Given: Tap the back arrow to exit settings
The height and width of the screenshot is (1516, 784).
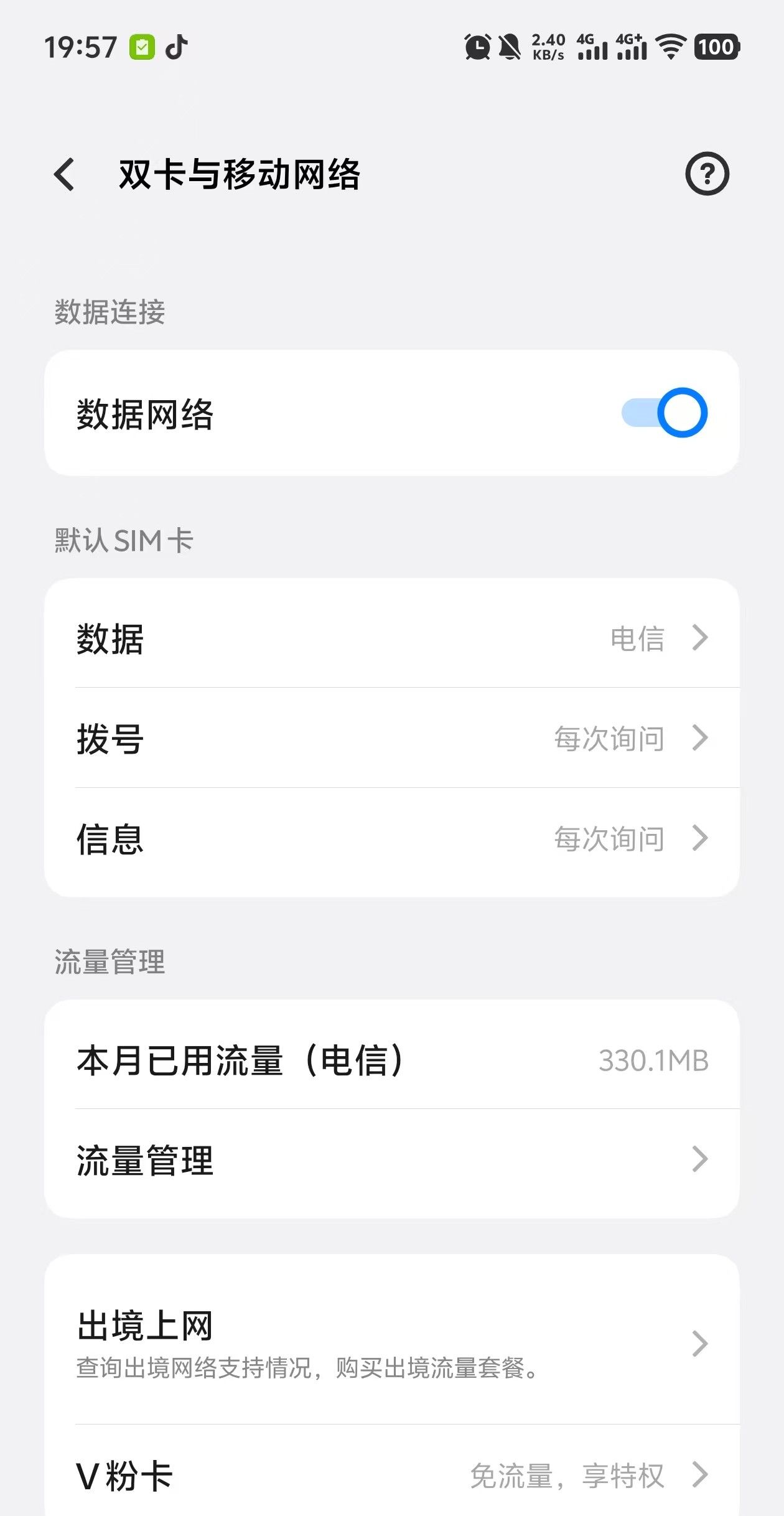Looking at the screenshot, I should coord(64,174).
